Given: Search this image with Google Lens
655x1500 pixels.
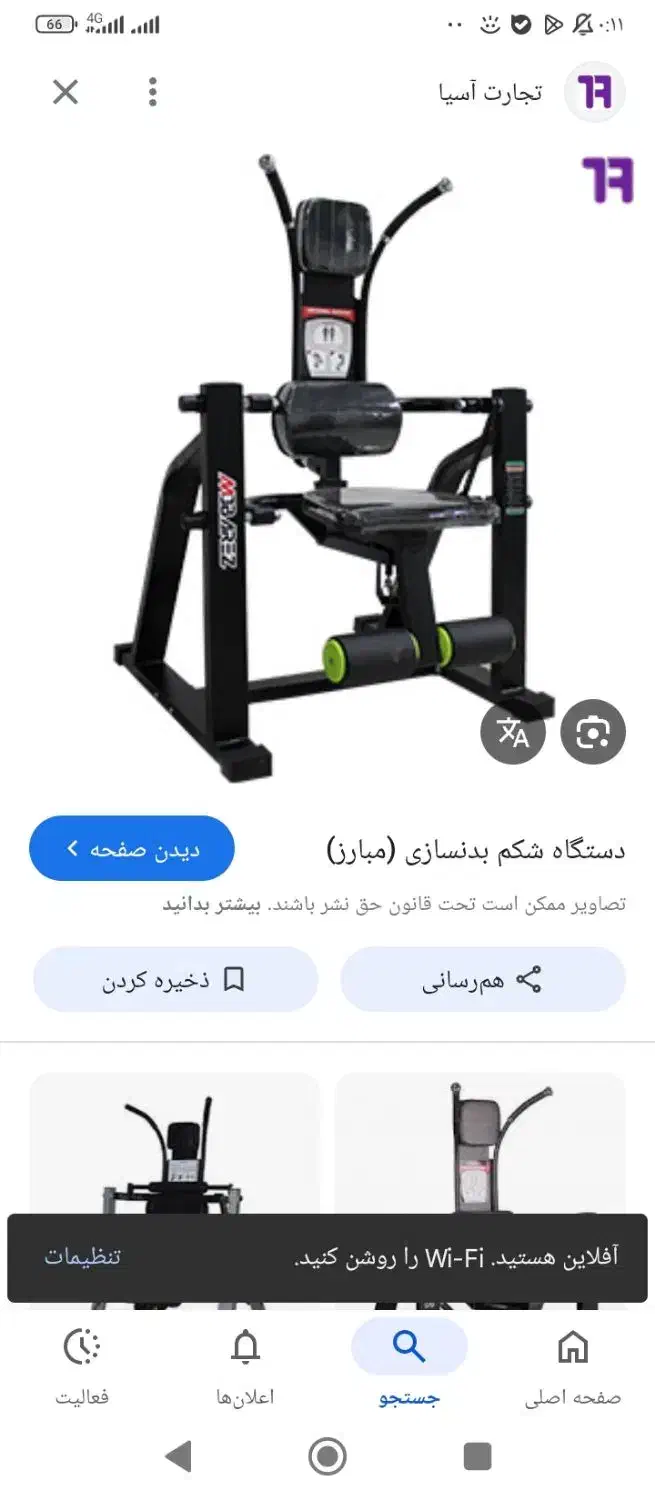Looking at the screenshot, I should coord(593,732).
